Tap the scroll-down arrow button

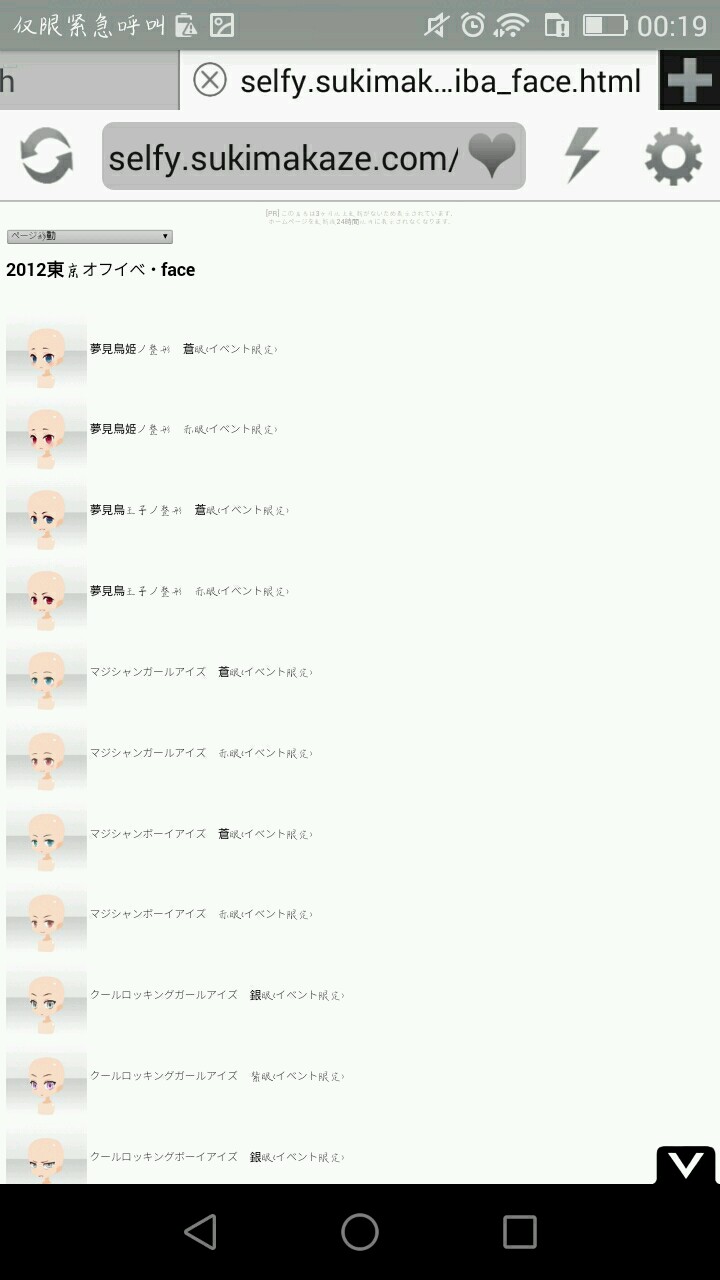point(686,1165)
